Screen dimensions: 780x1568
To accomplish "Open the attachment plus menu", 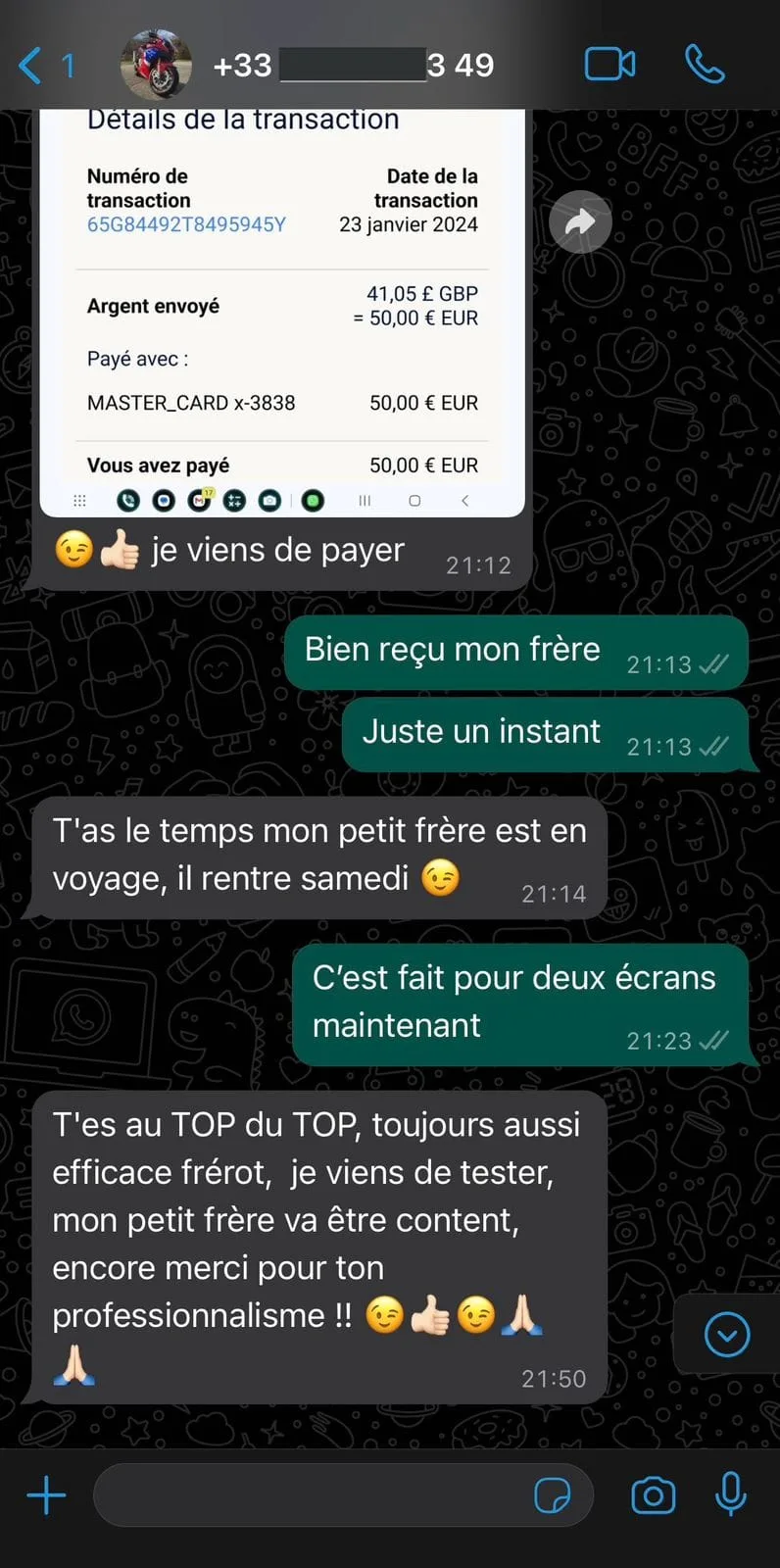I will click(46, 1495).
